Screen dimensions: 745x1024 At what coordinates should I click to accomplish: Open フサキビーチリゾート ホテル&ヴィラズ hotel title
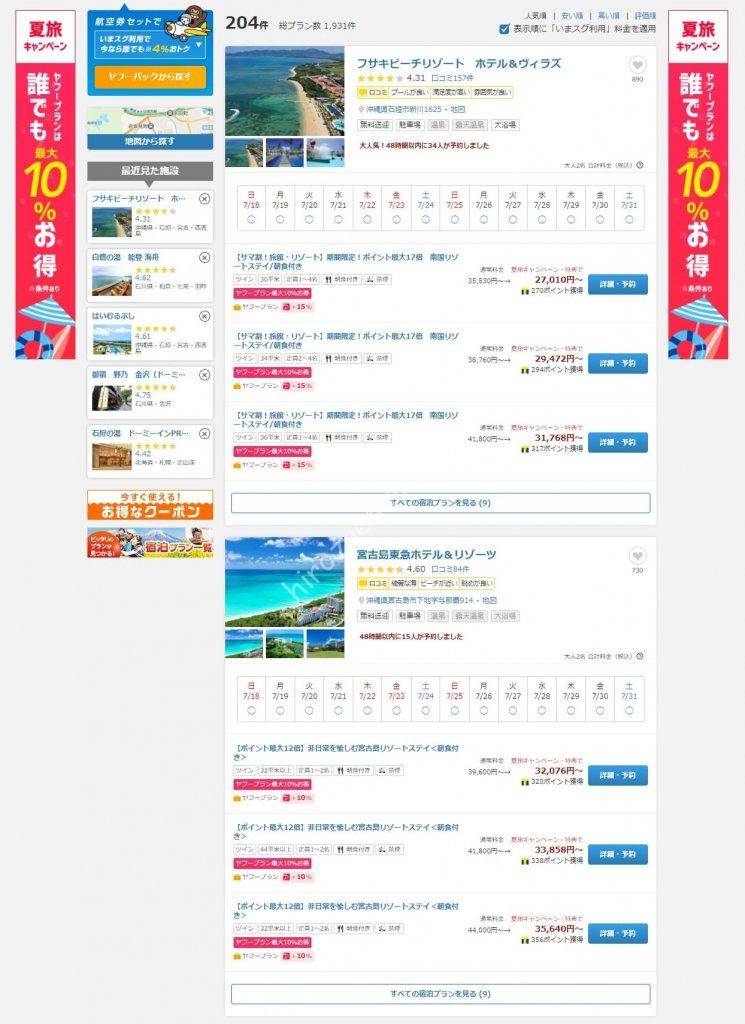click(458, 63)
